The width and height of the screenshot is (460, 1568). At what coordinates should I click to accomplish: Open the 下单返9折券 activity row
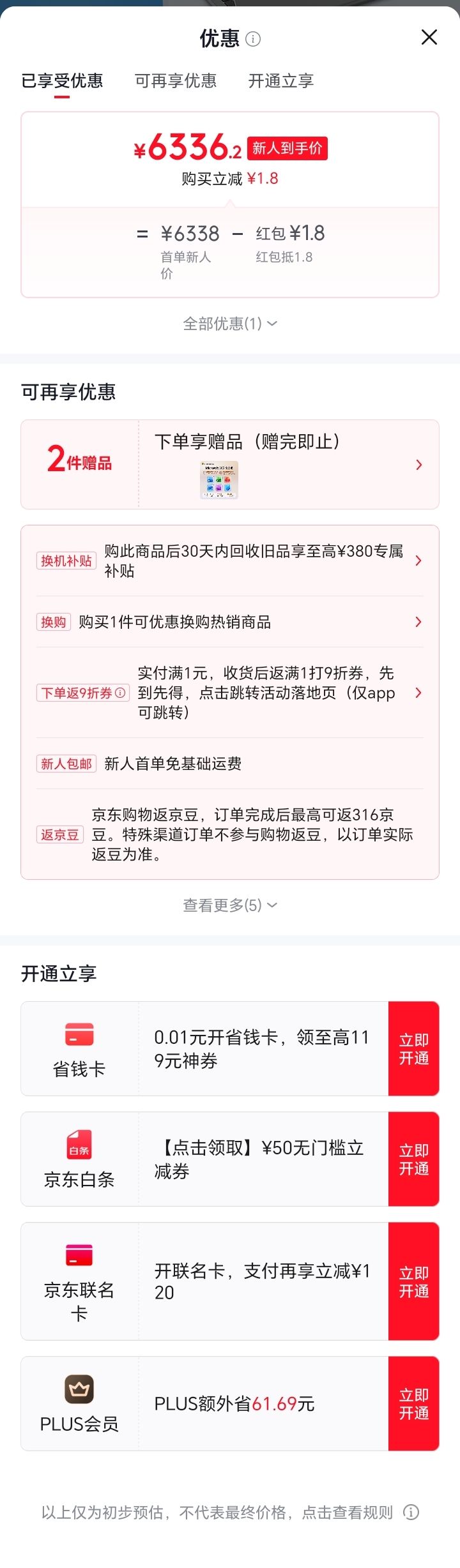[230, 693]
